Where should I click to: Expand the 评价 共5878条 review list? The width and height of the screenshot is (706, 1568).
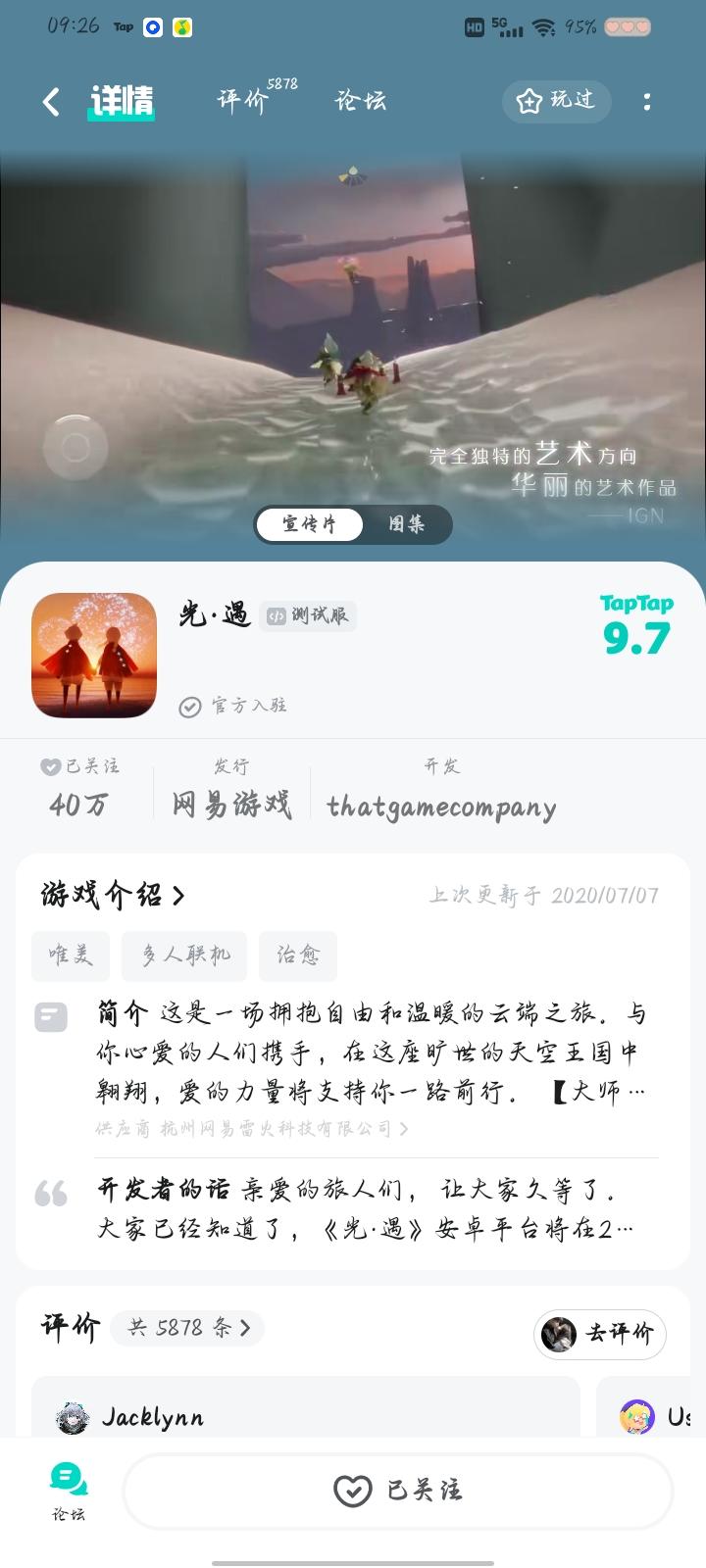[186, 1328]
